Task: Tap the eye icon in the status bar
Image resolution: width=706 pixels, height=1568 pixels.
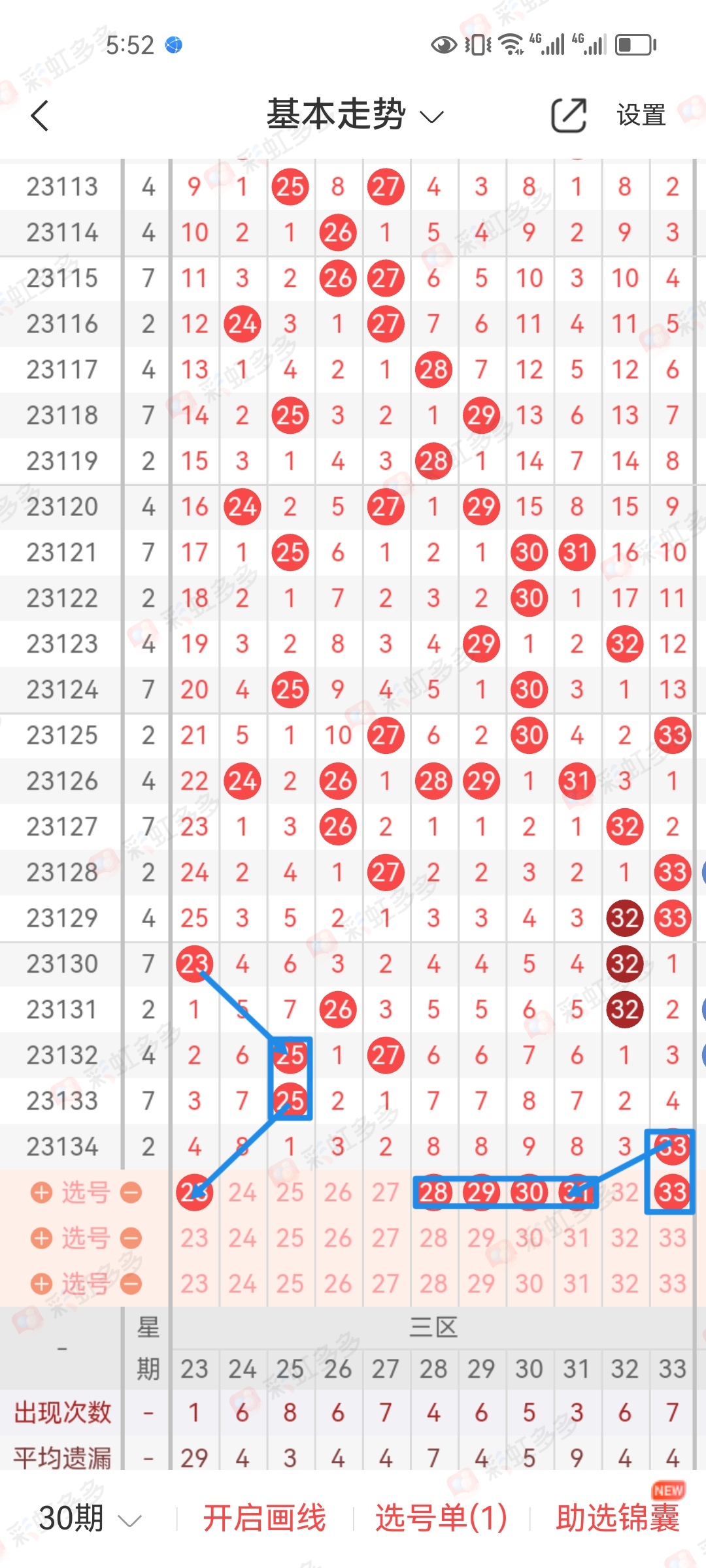Action: click(442, 44)
